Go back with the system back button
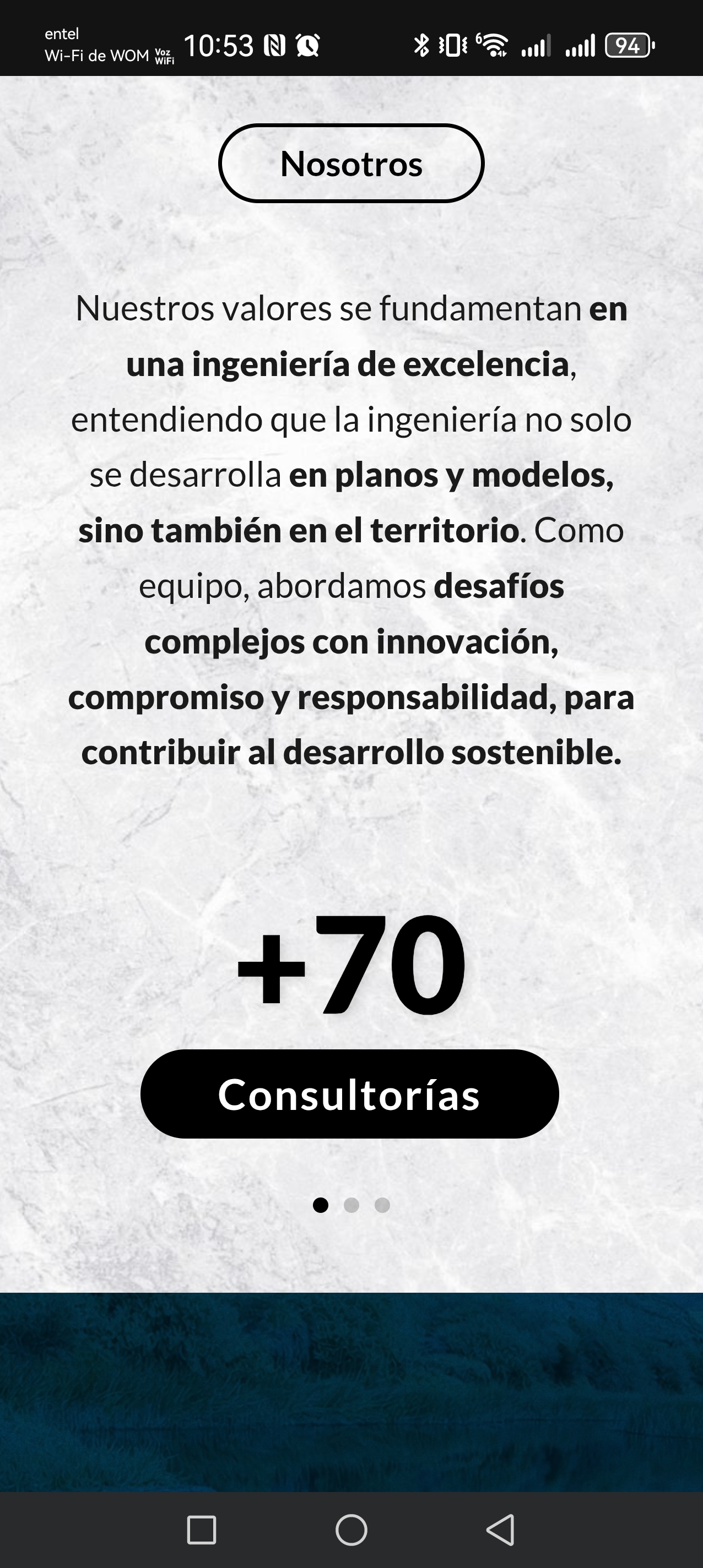Screen dimensions: 703x1568 point(501,1529)
